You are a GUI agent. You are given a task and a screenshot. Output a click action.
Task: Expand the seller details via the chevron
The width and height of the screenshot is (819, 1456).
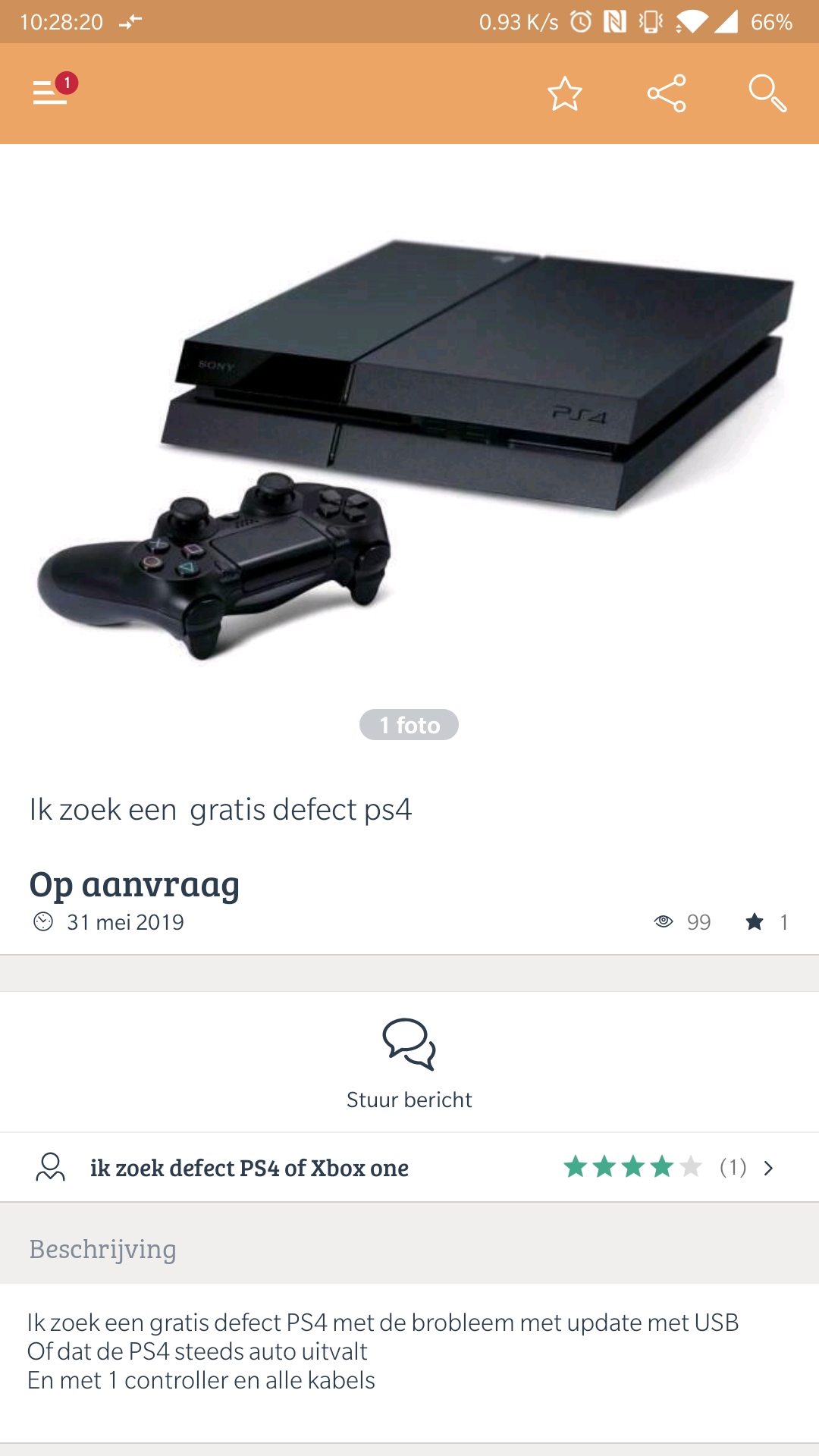tap(770, 1168)
